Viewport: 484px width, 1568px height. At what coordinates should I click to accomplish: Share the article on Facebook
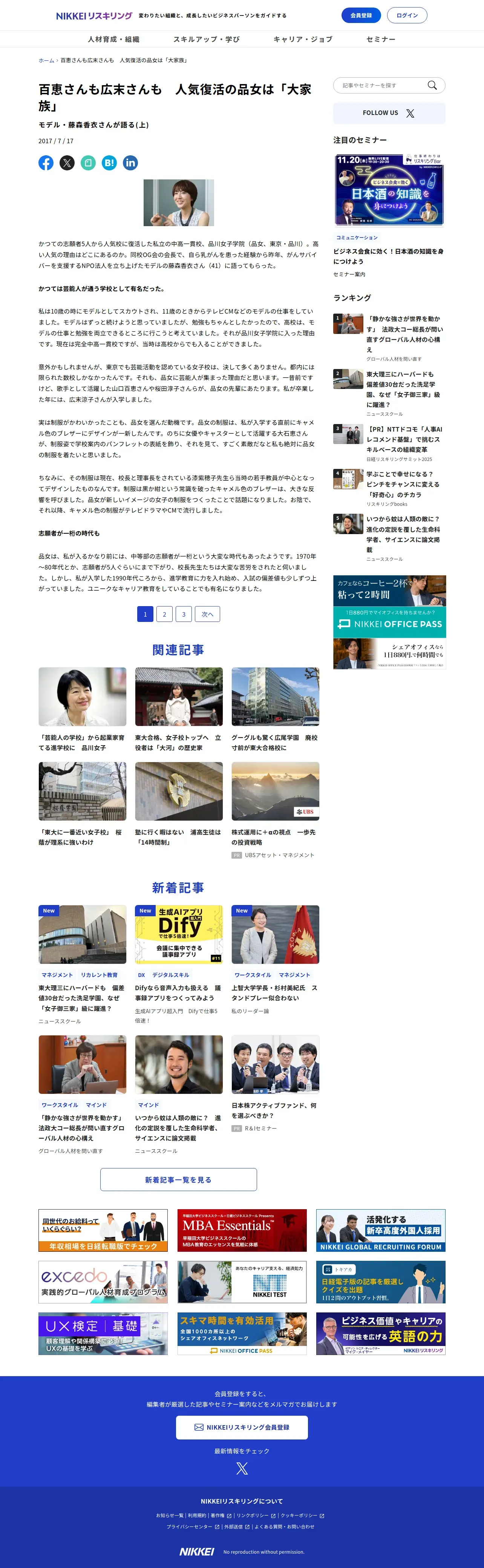(46, 162)
